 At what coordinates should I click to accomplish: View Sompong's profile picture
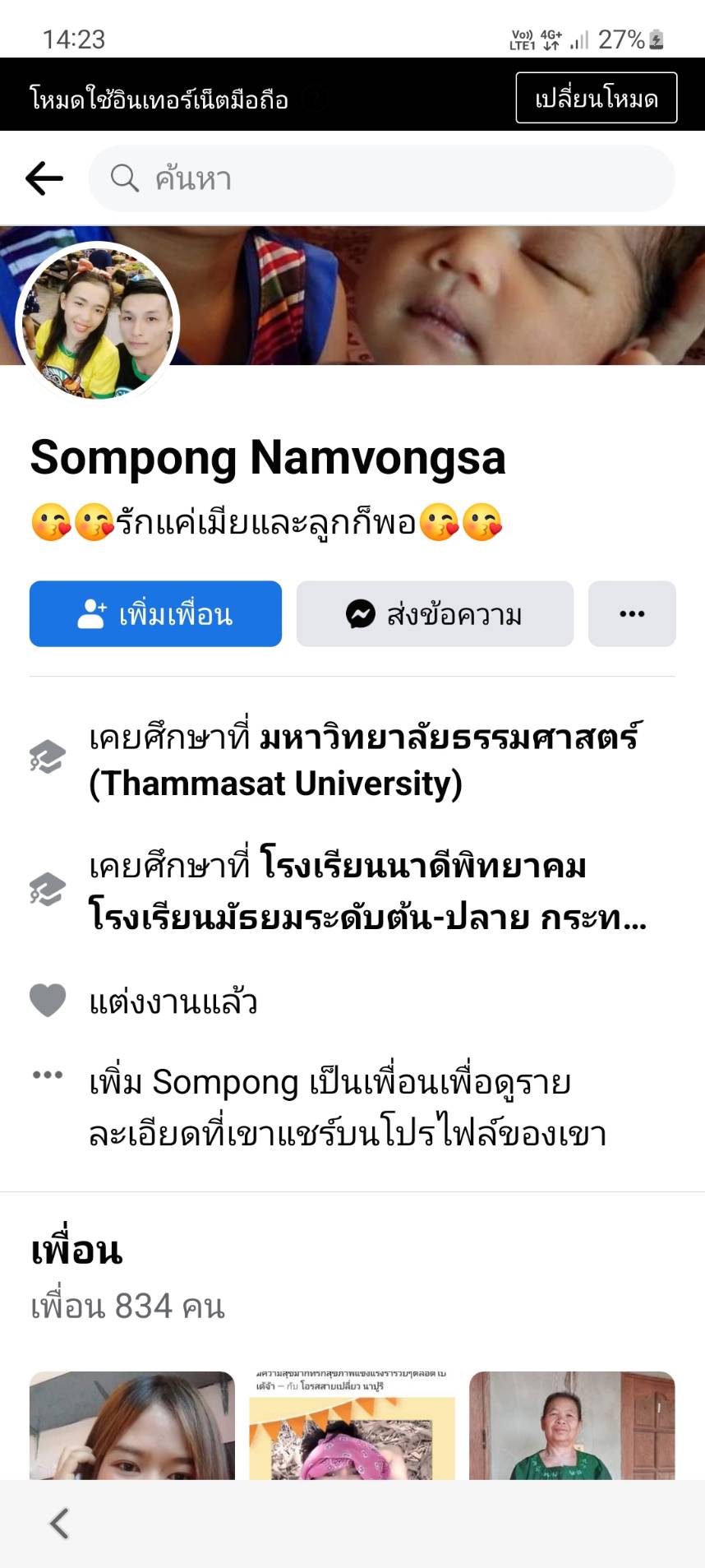(98, 322)
